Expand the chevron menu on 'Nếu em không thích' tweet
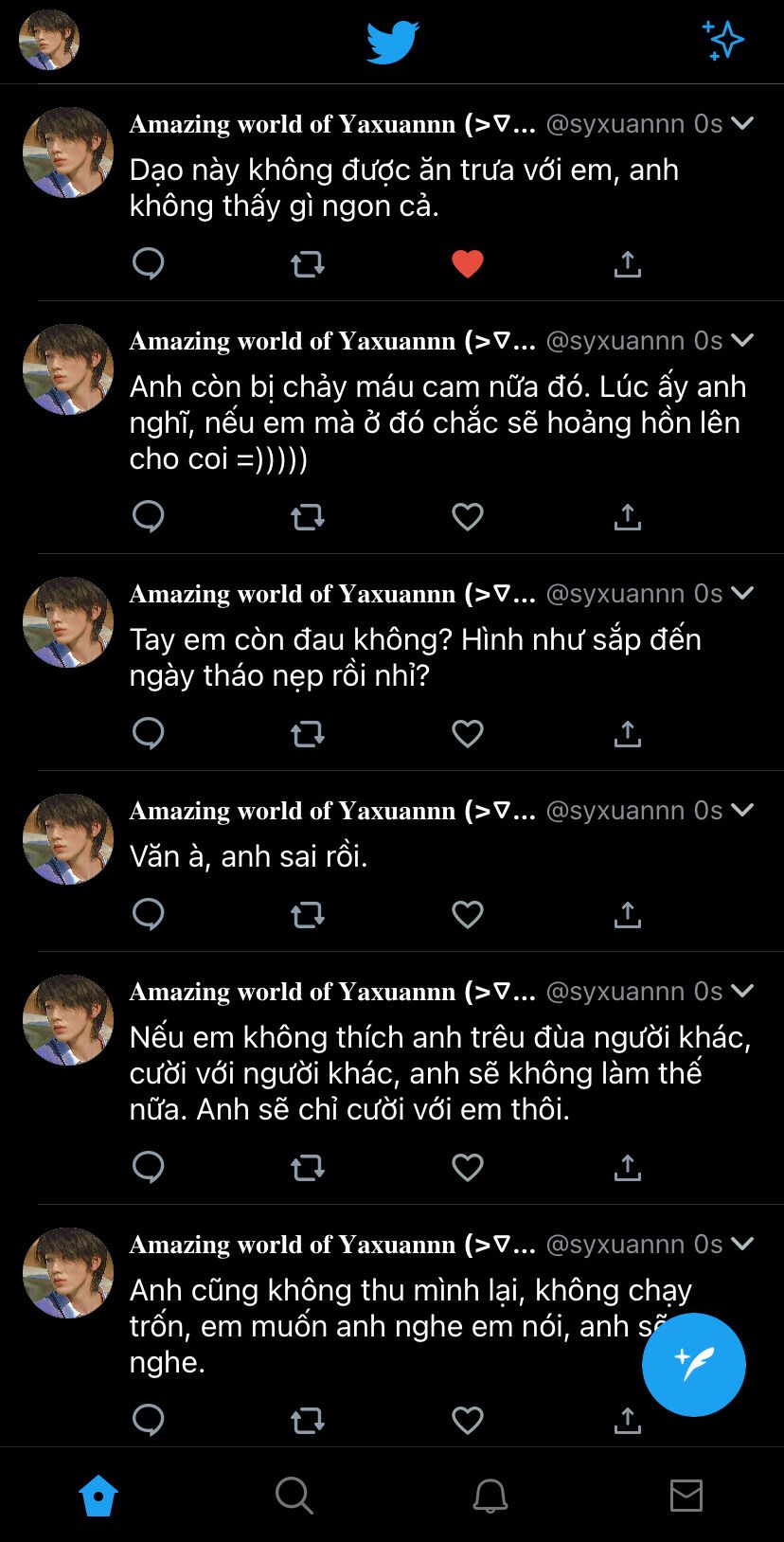 tap(743, 991)
